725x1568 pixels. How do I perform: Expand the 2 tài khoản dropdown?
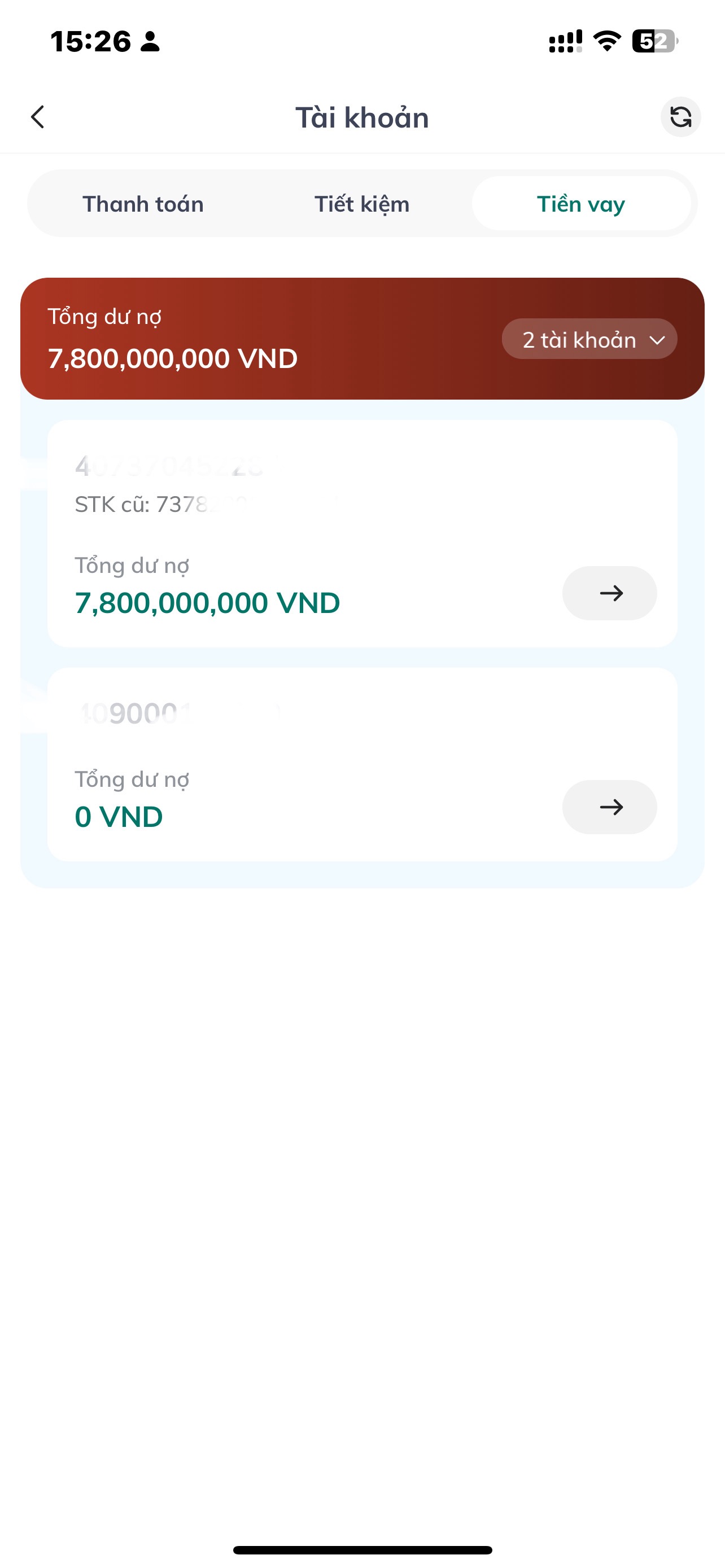589,339
